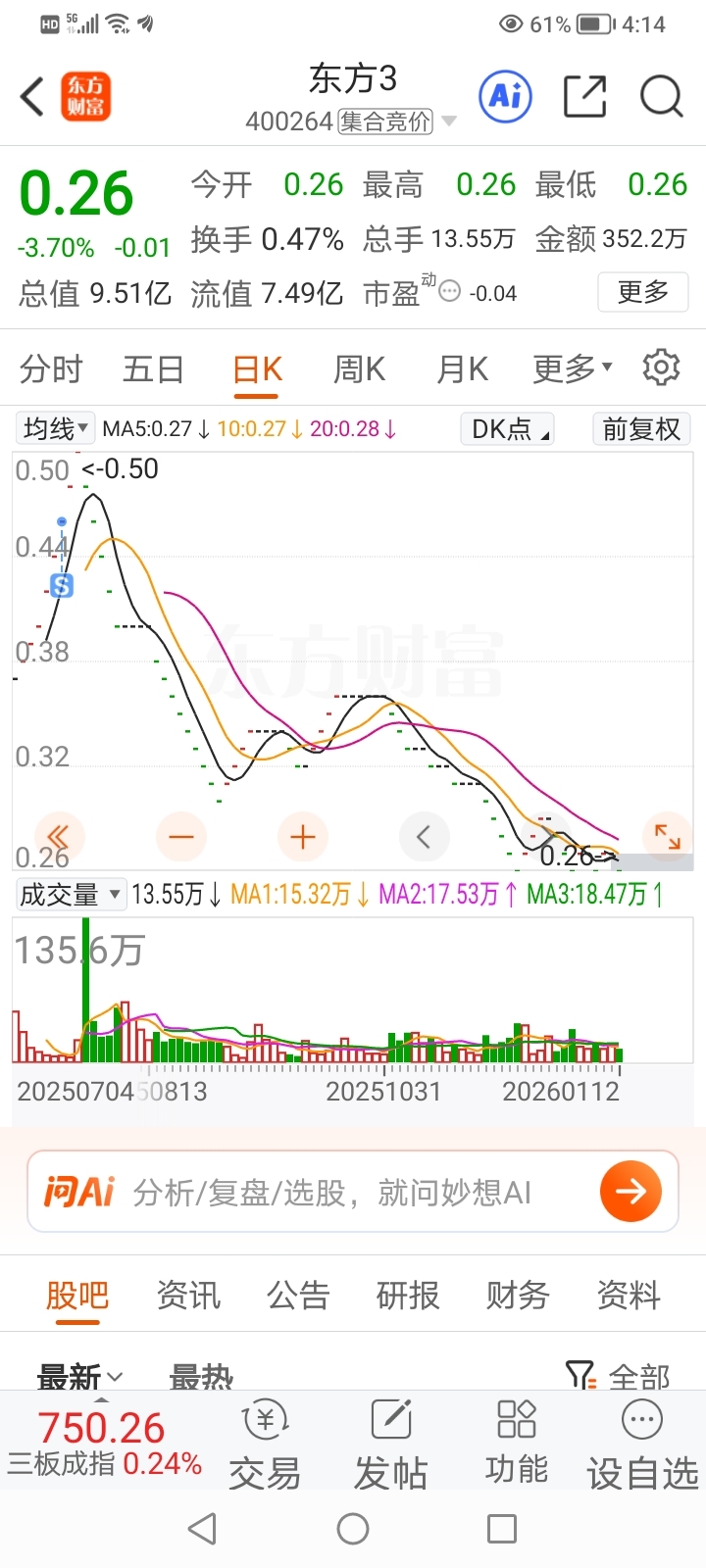Screen dimensions: 706x1568
Task: Switch to the 公告 tab
Action: (x=298, y=1296)
